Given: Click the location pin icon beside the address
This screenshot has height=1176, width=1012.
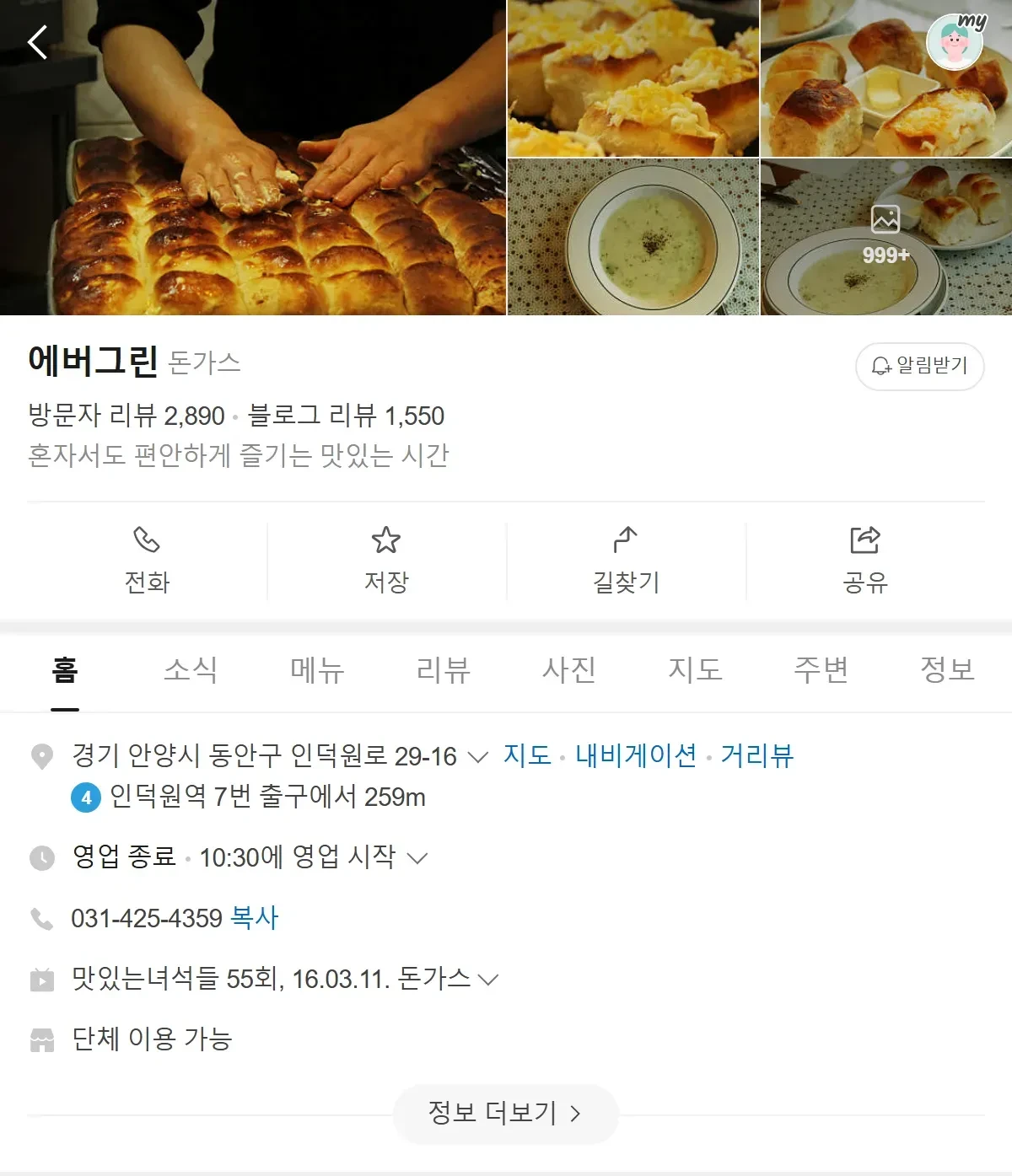Looking at the screenshot, I should pos(41,756).
